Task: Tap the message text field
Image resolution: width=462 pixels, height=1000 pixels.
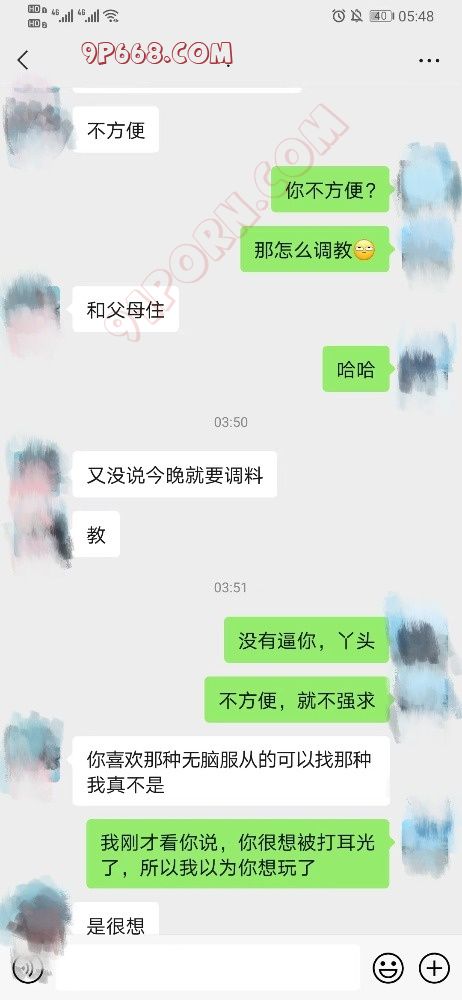Action: [208, 969]
